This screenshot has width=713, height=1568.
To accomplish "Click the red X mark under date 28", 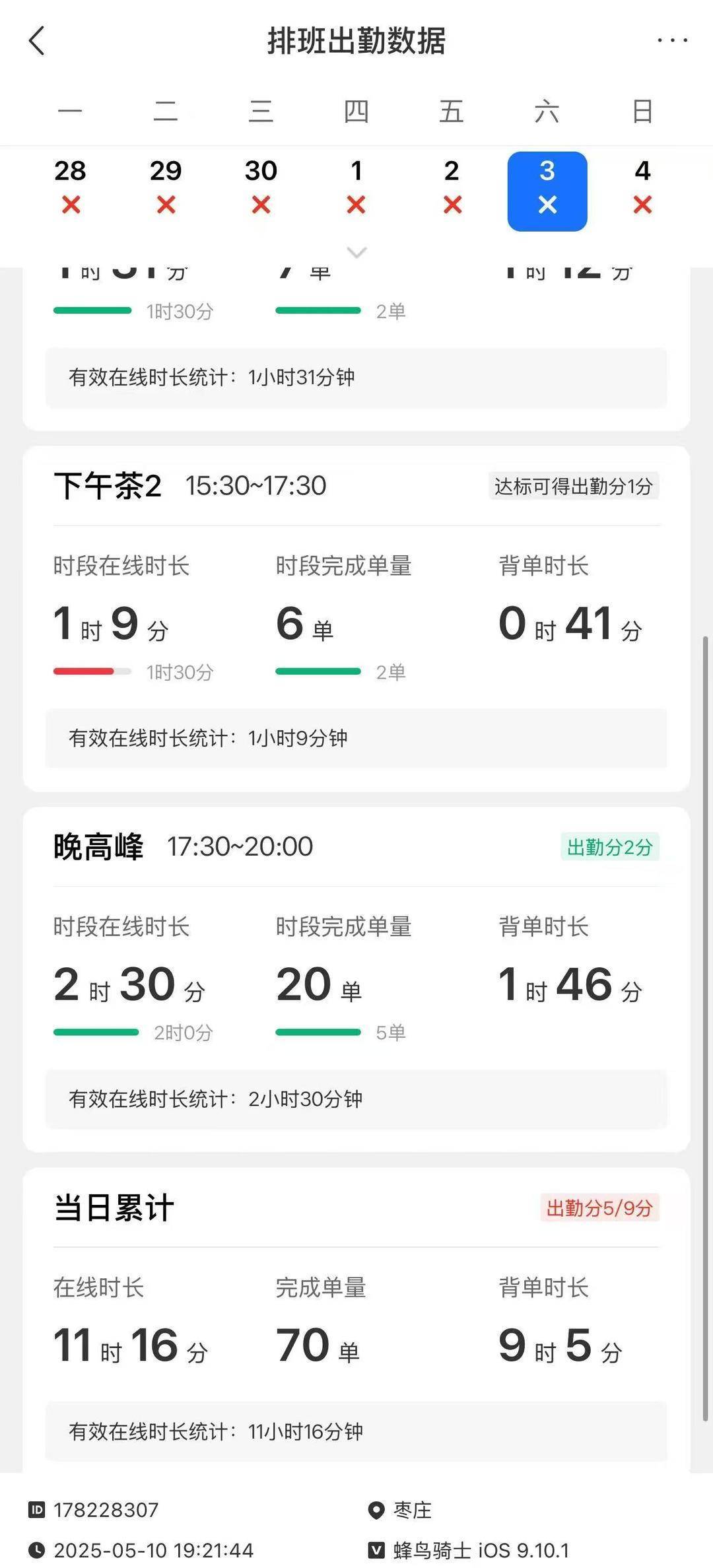I will click(71, 205).
